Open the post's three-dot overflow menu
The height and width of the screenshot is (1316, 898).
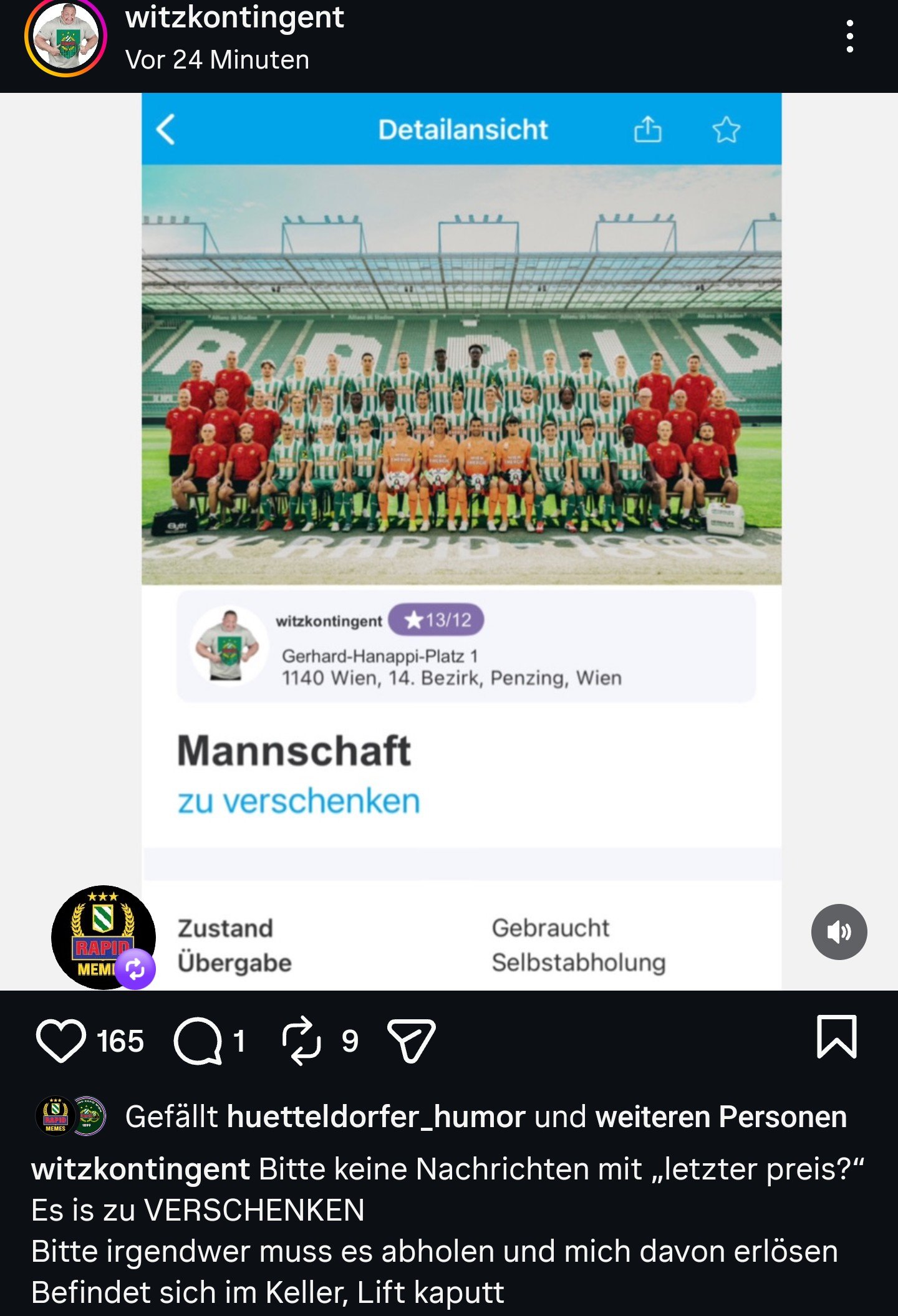pyautogui.click(x=849, y=36)
